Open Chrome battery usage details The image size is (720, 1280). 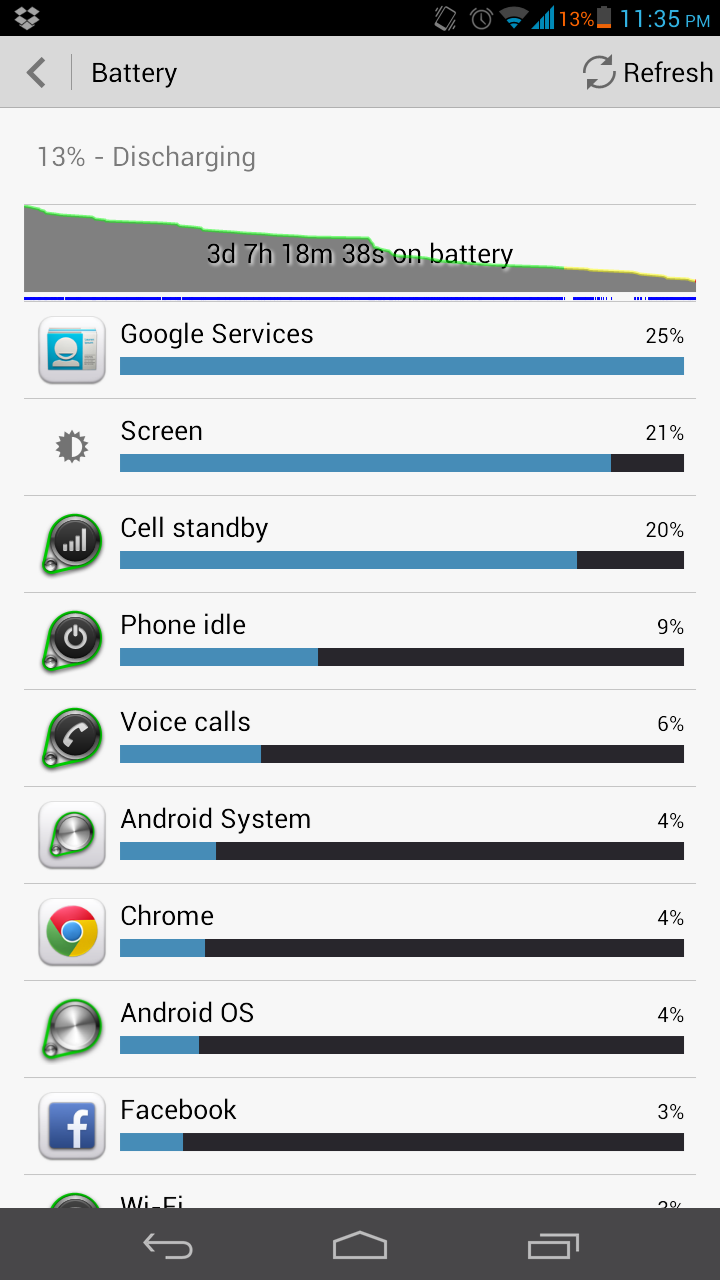tap(360, 932)
